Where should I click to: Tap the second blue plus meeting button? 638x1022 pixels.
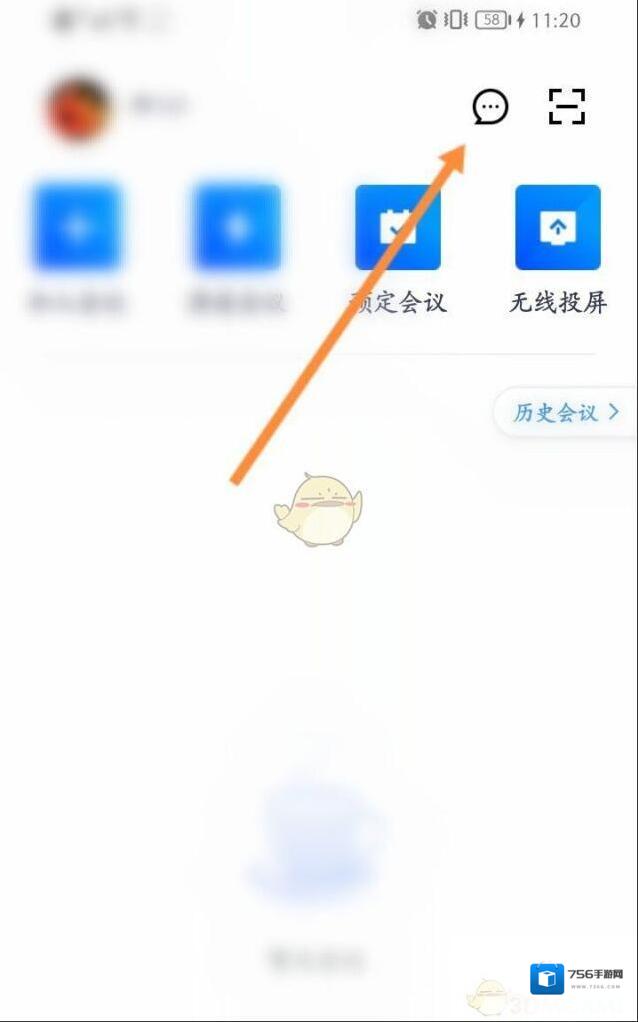(237, 228)
